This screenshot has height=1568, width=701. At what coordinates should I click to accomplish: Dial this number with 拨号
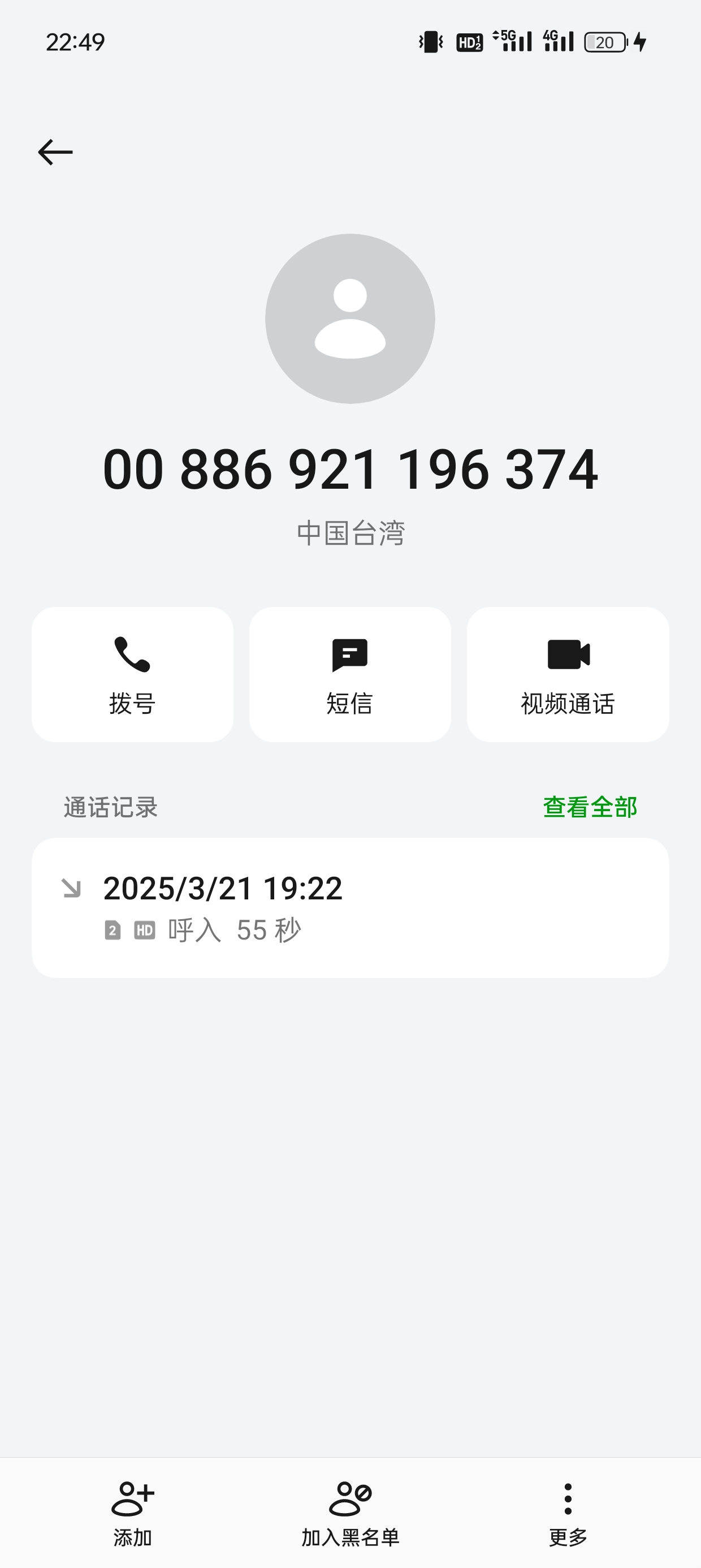pyautogui.click(x=132, y=674)
